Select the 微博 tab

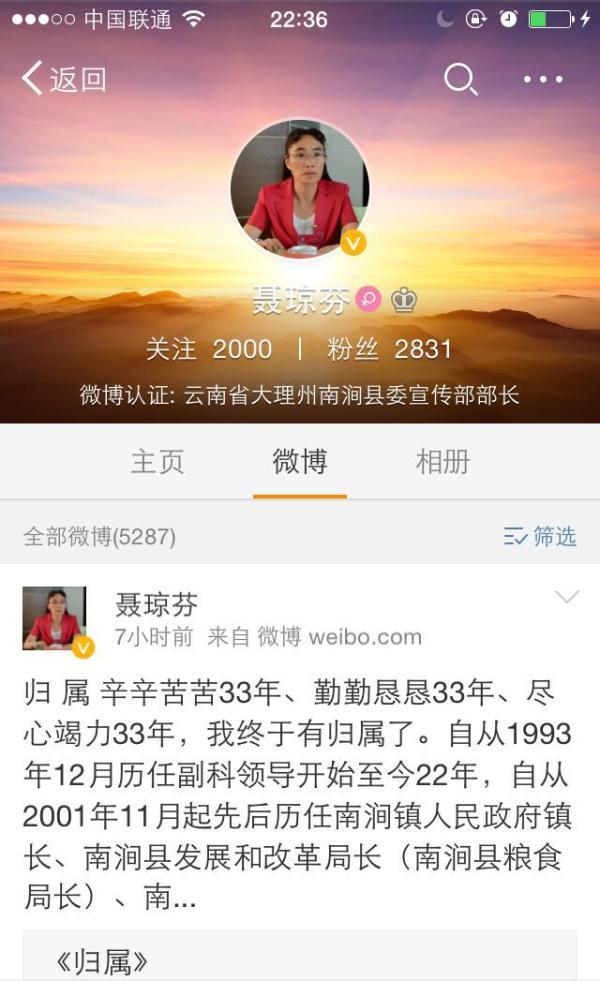coord(300,462)
